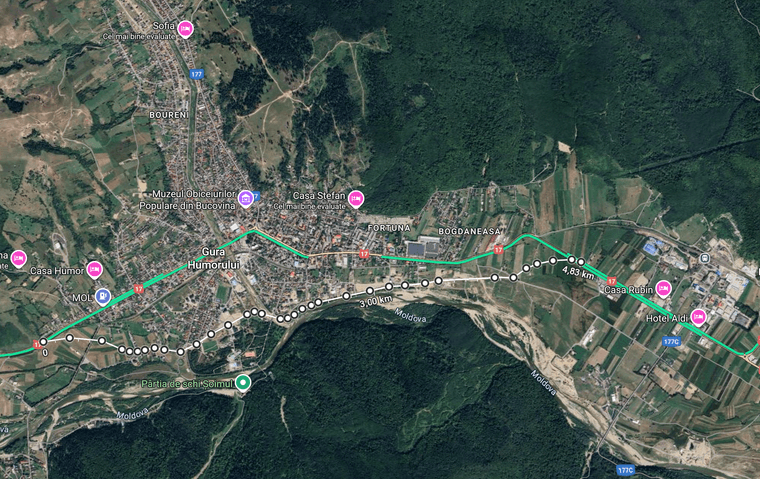Viewport: 760px width, 479px height.
Task: Open the Pârtia de schi Șoimul marker
Action: pos(243,383)
